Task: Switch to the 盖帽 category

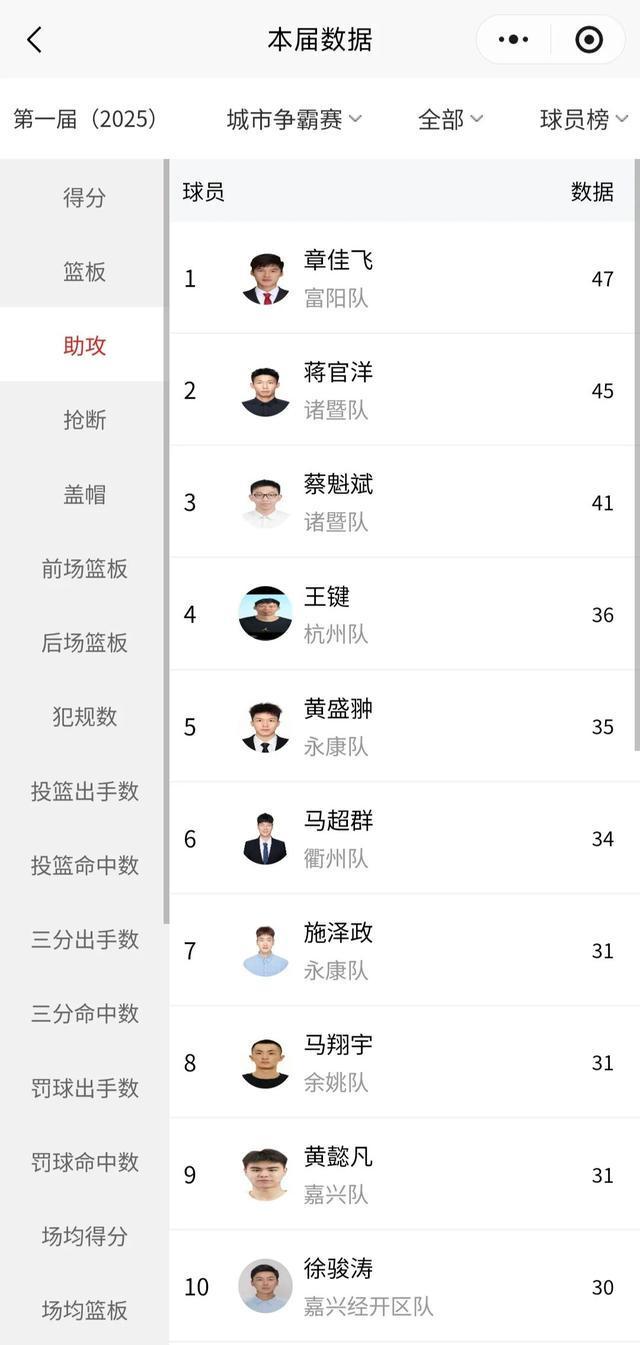Action: pos(84,494)
